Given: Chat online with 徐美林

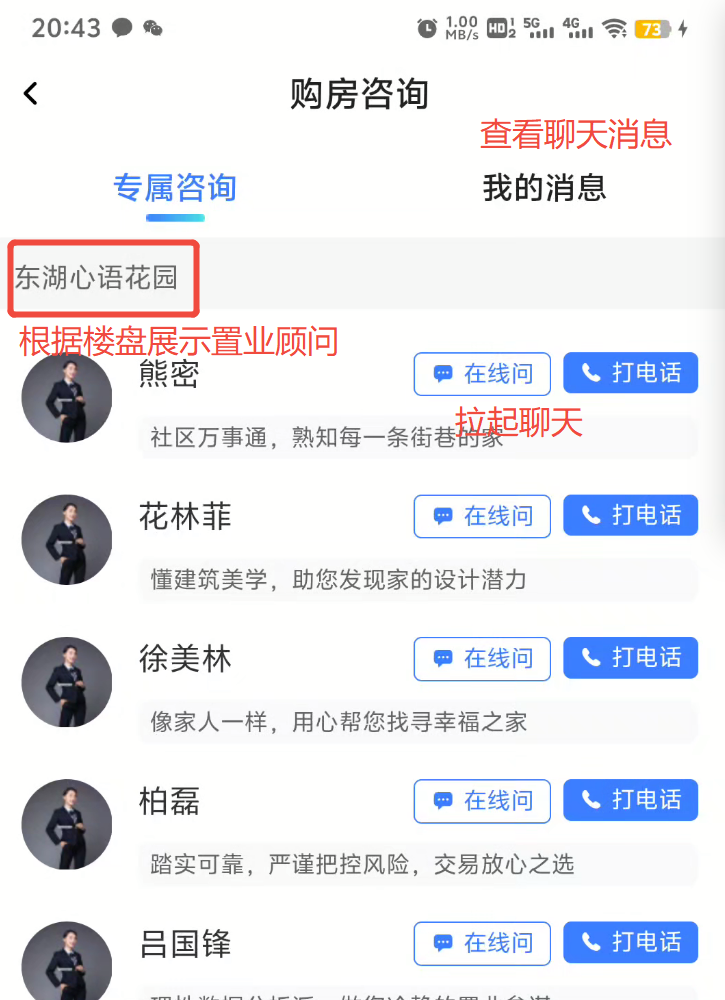Looking at the screenshot, I should tap(482, 658).
